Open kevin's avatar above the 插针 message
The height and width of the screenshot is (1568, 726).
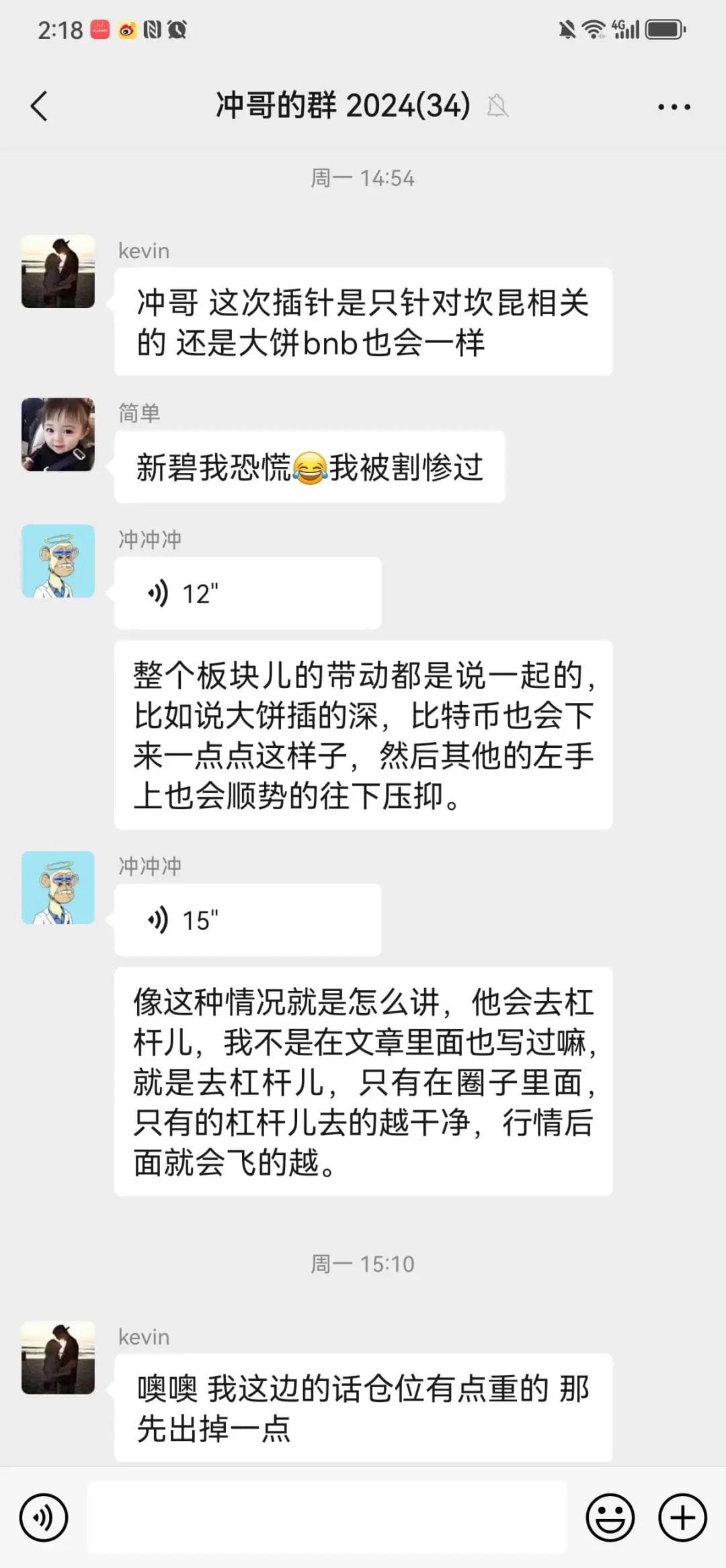58,272
